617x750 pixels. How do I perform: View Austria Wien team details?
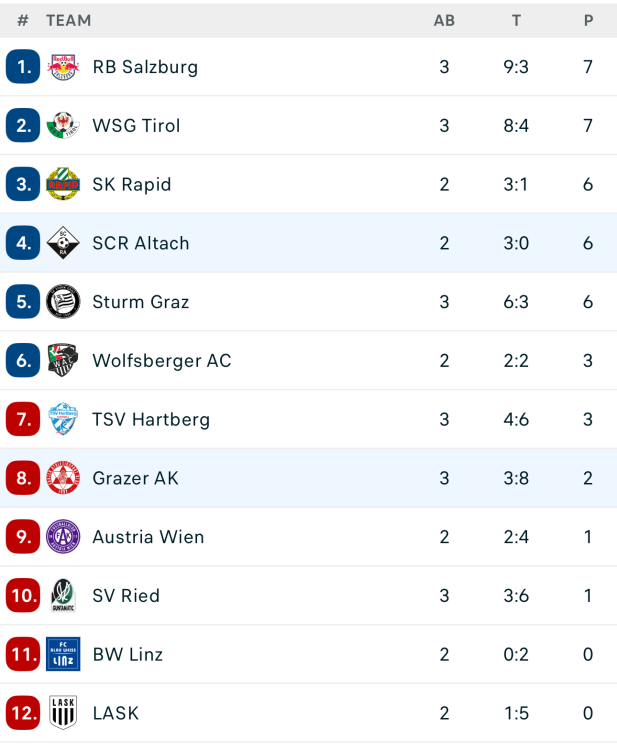click(148, 537)
